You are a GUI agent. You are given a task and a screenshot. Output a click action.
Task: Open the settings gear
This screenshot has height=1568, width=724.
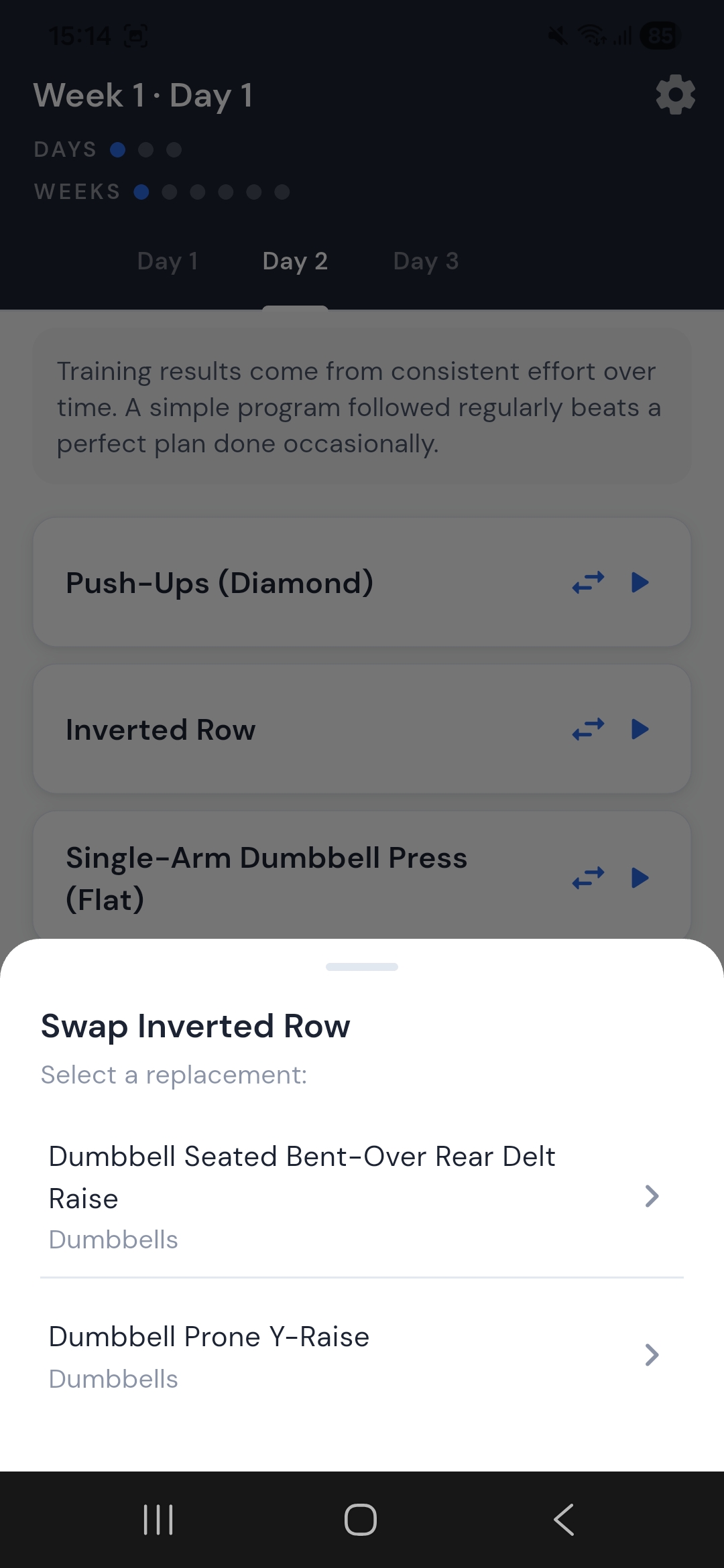pos(675,95)
